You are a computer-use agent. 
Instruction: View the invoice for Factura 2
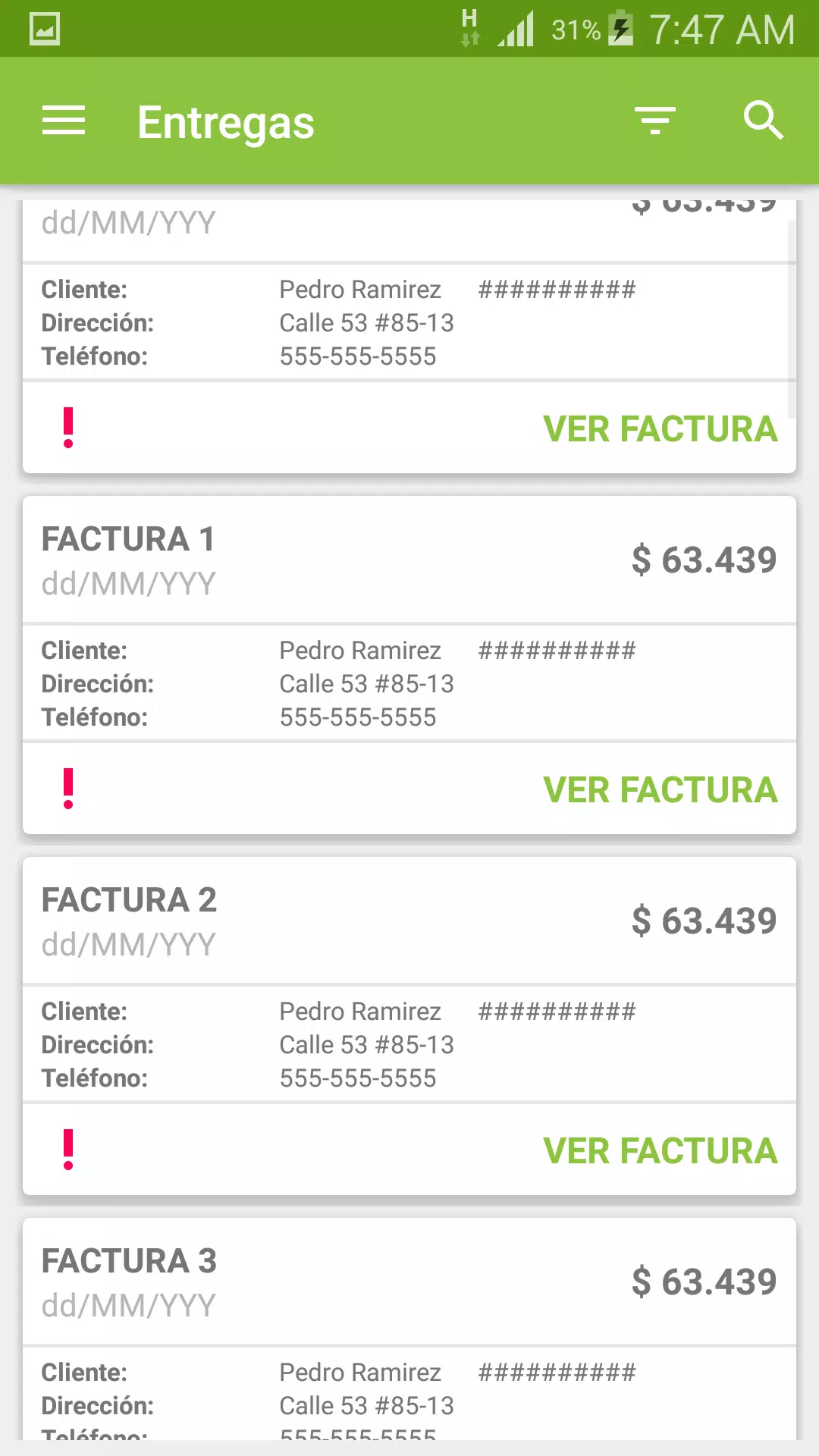pos(661,1150)
